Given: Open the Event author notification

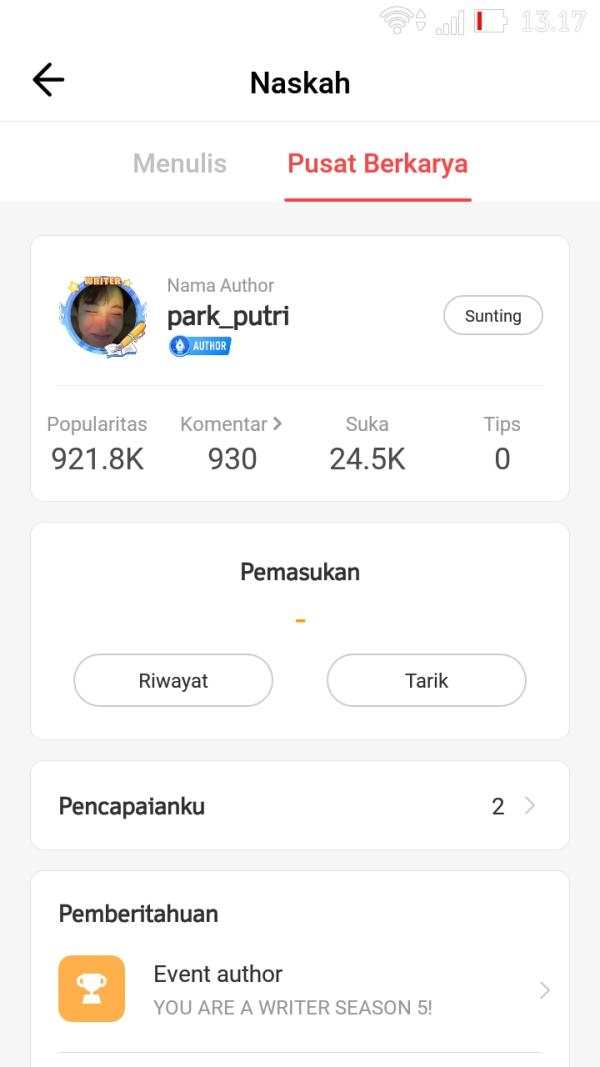Looking at the screenshot, I should tap(300, 989).
